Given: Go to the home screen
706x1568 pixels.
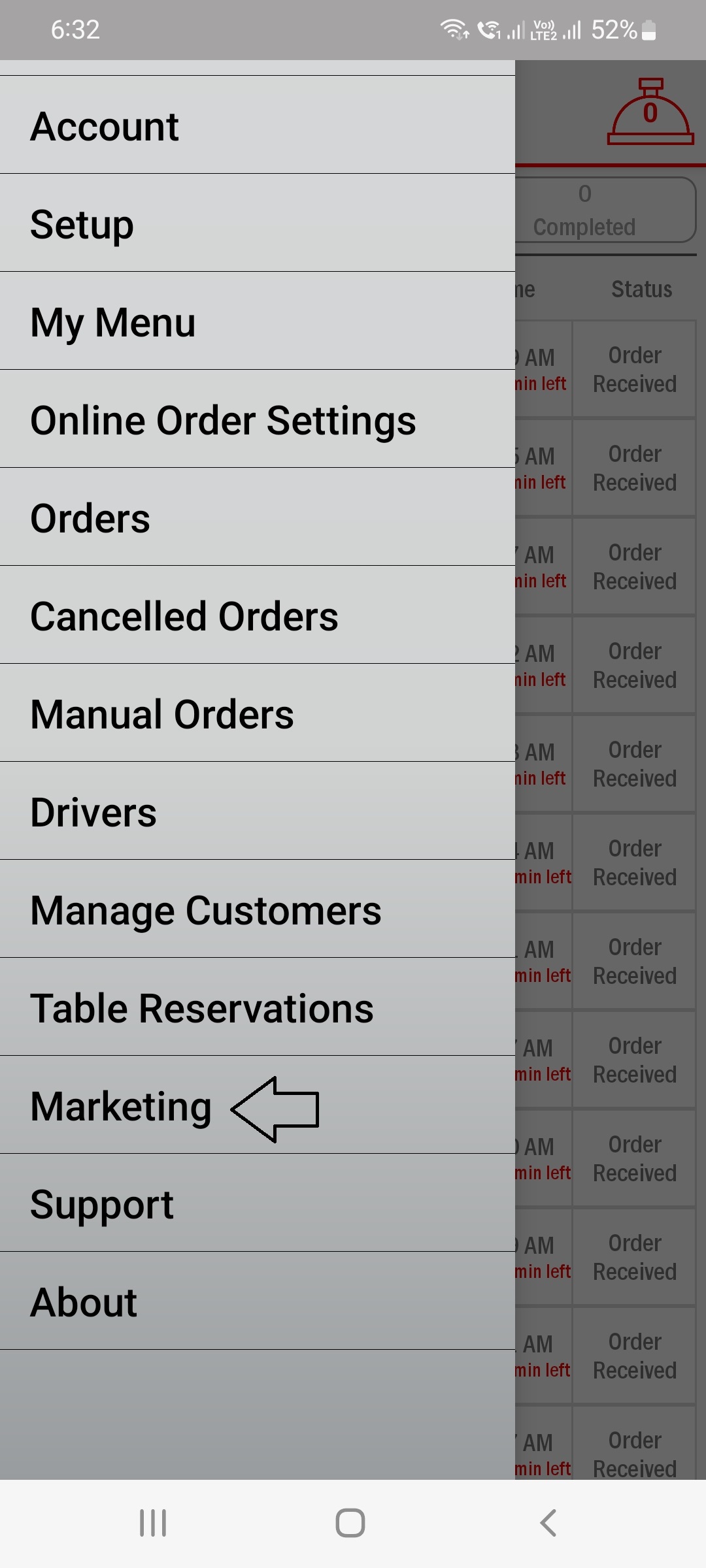Looking at the screenshot, I should (x=350, y=1523).
